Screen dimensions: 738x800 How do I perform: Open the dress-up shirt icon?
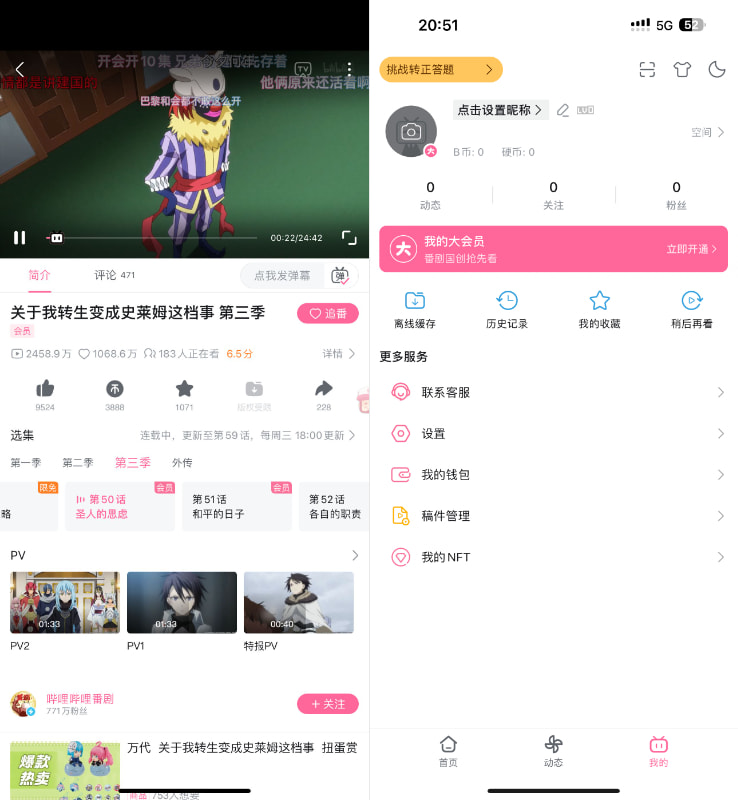pyautogui.click(x=682, y=70)
